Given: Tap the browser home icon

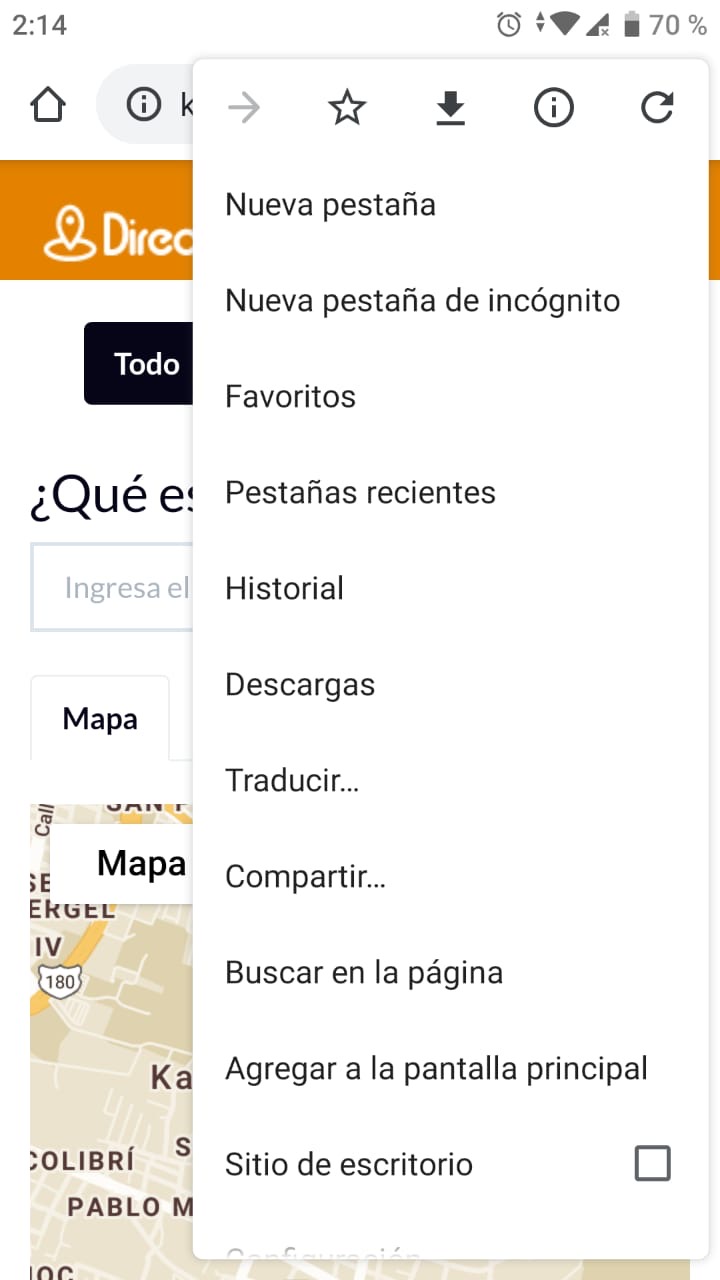Looking at the screenshot, I should coord(48,105).
